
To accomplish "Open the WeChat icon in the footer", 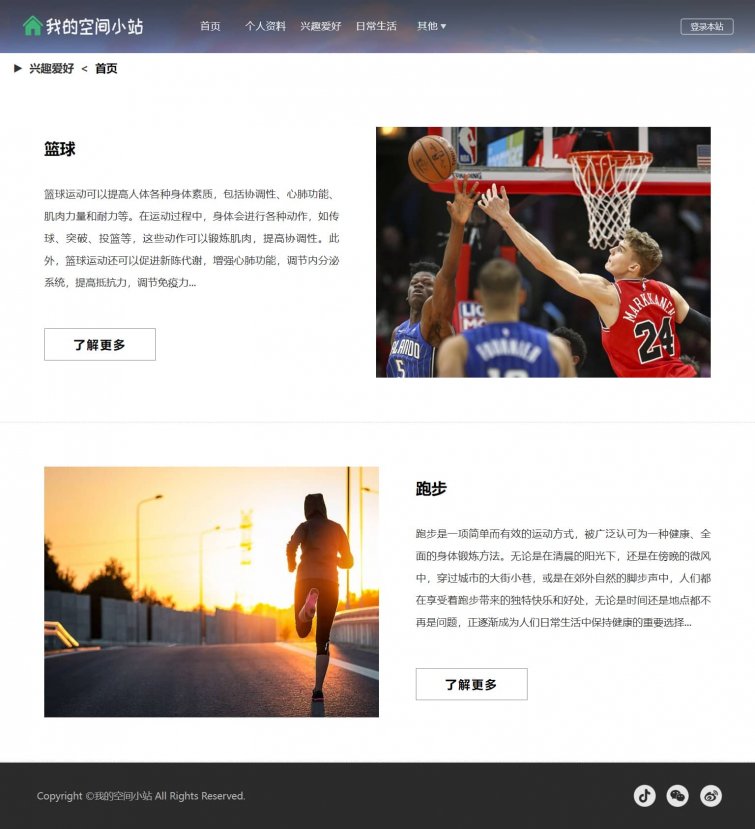I will [677, 796].
